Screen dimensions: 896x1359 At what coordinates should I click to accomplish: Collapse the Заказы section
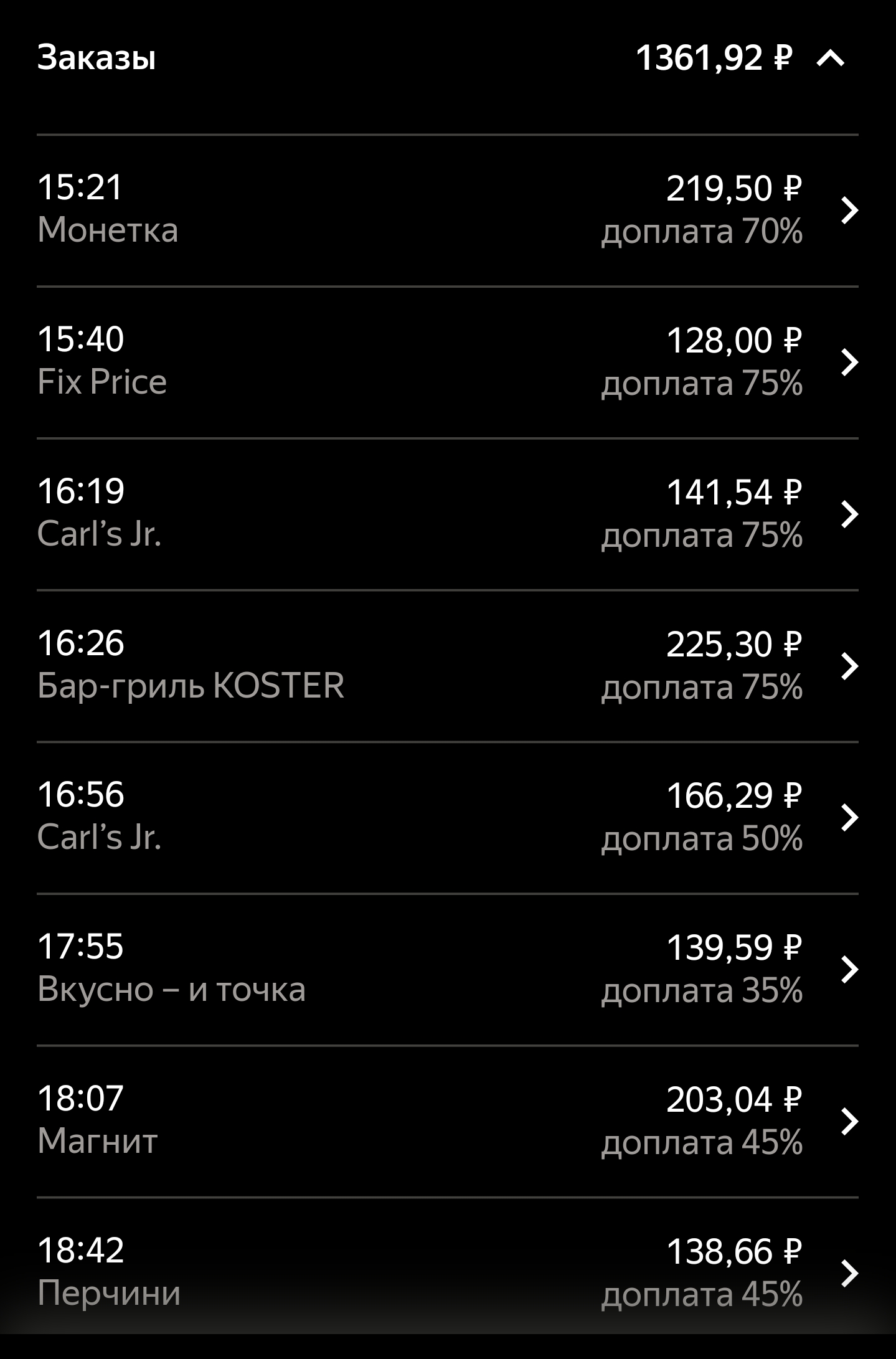[830, 59]
